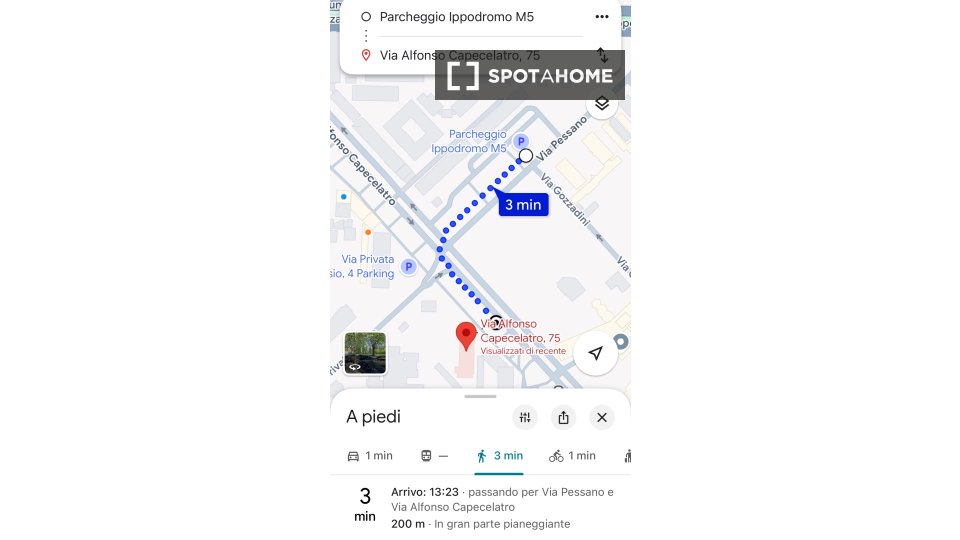The height and width of the screenshot is (540, 960).
Task: Recenter the map on my location
Action: (596, 353)
